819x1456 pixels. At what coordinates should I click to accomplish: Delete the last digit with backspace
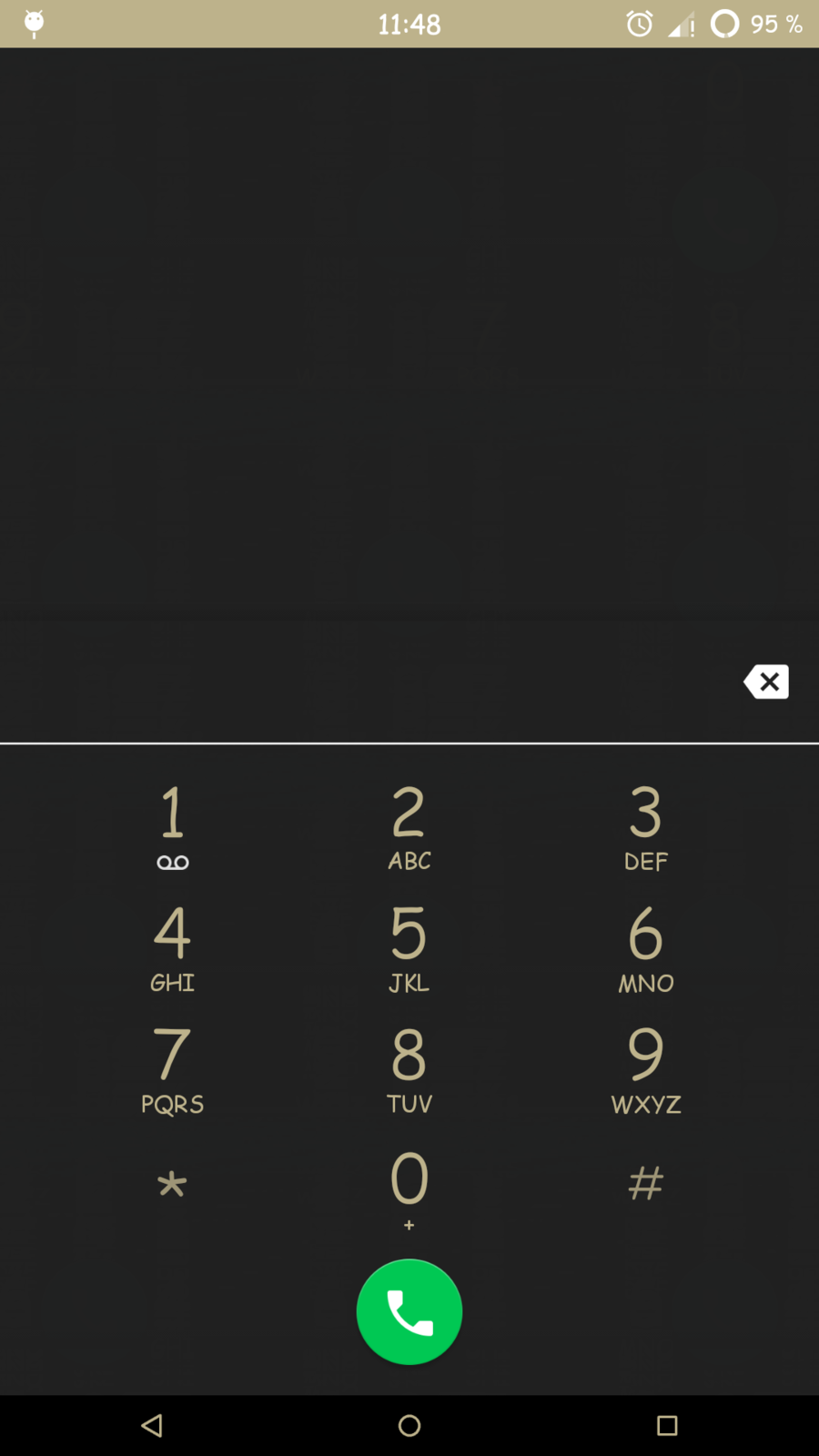766,682
